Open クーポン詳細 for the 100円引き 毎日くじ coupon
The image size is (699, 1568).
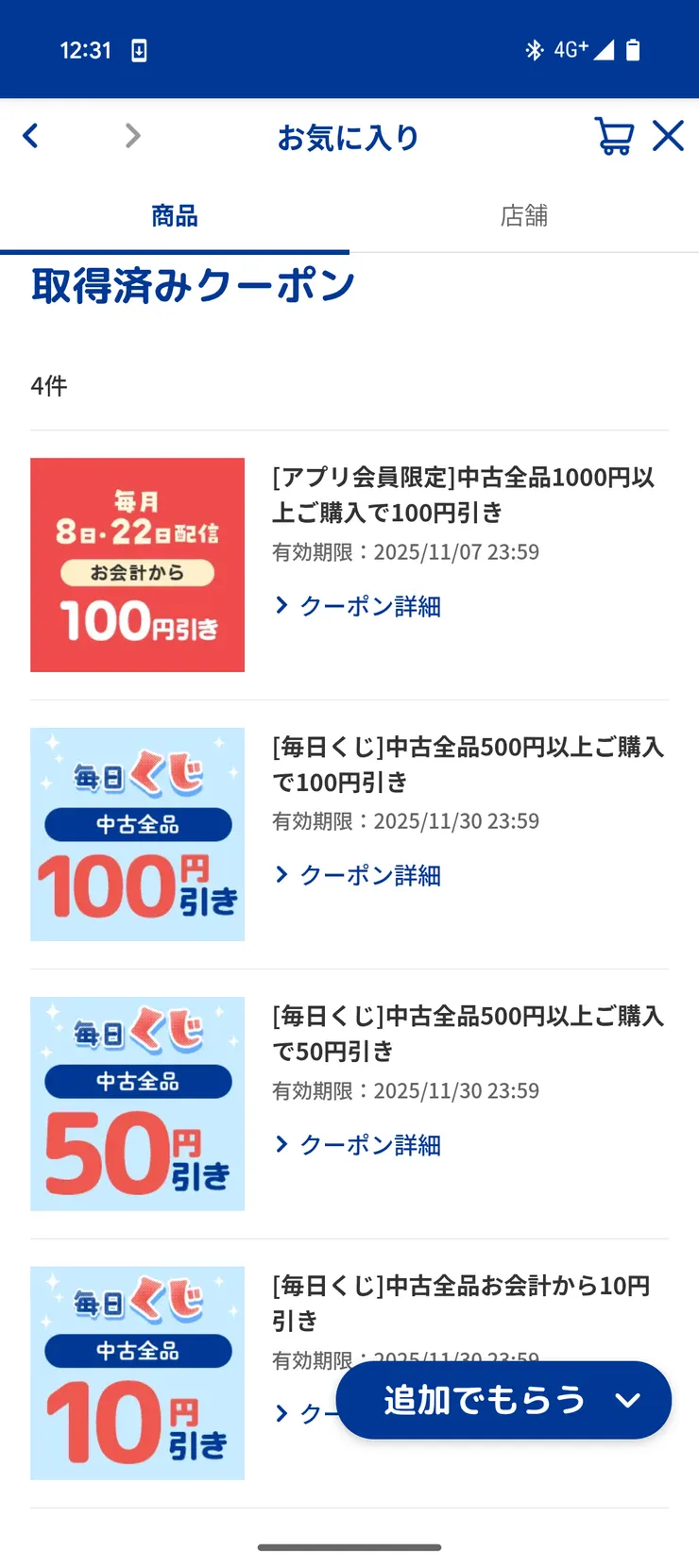(369, 875)
